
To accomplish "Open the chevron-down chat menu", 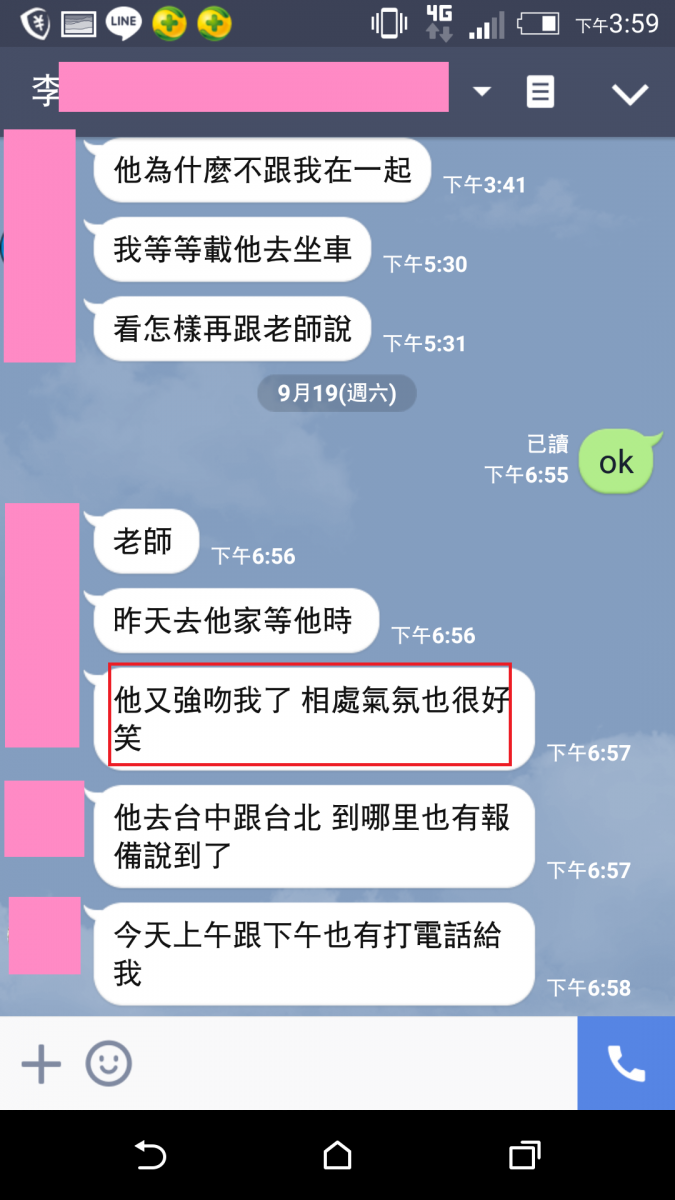I will pyautogui.click(x=630, y=94).
